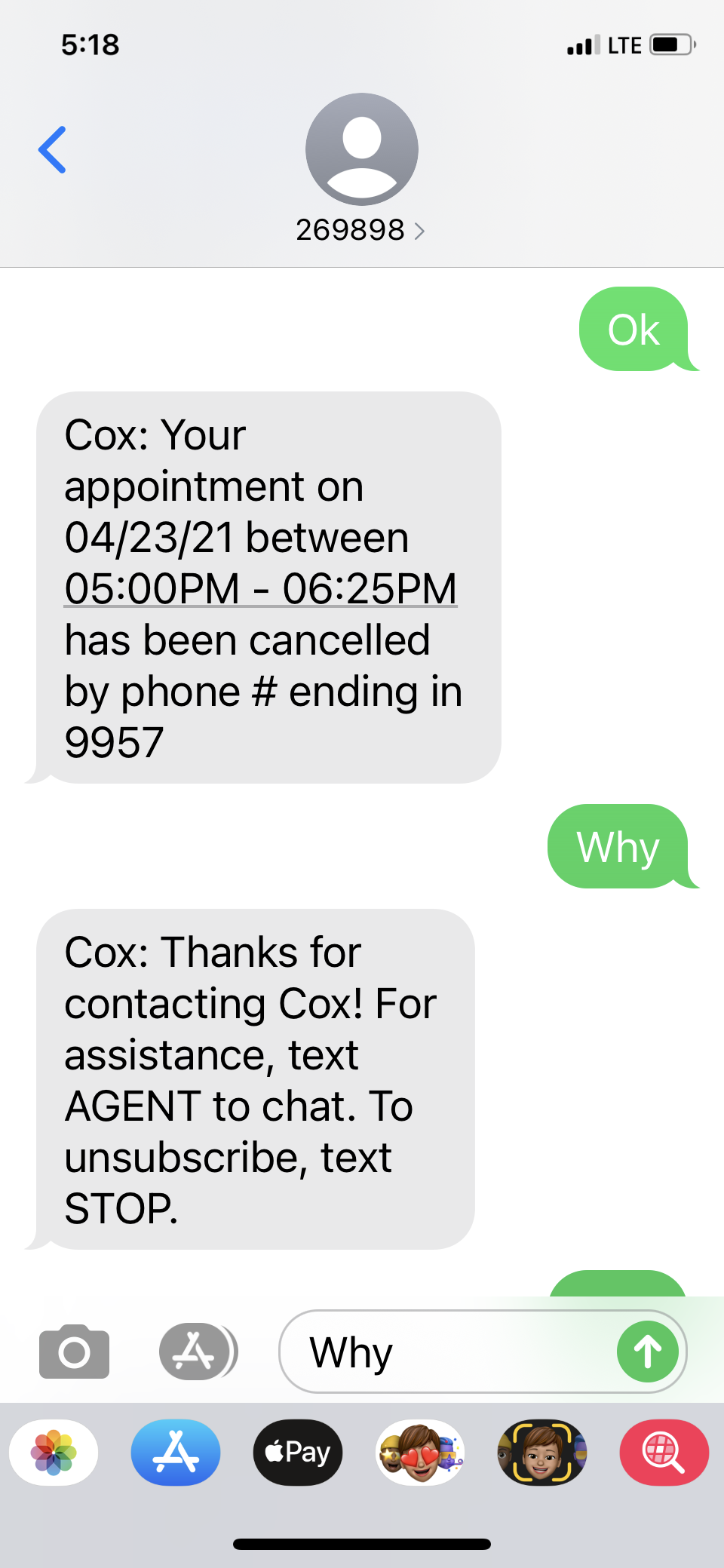Open the #images search icon

coord(664,1452)
